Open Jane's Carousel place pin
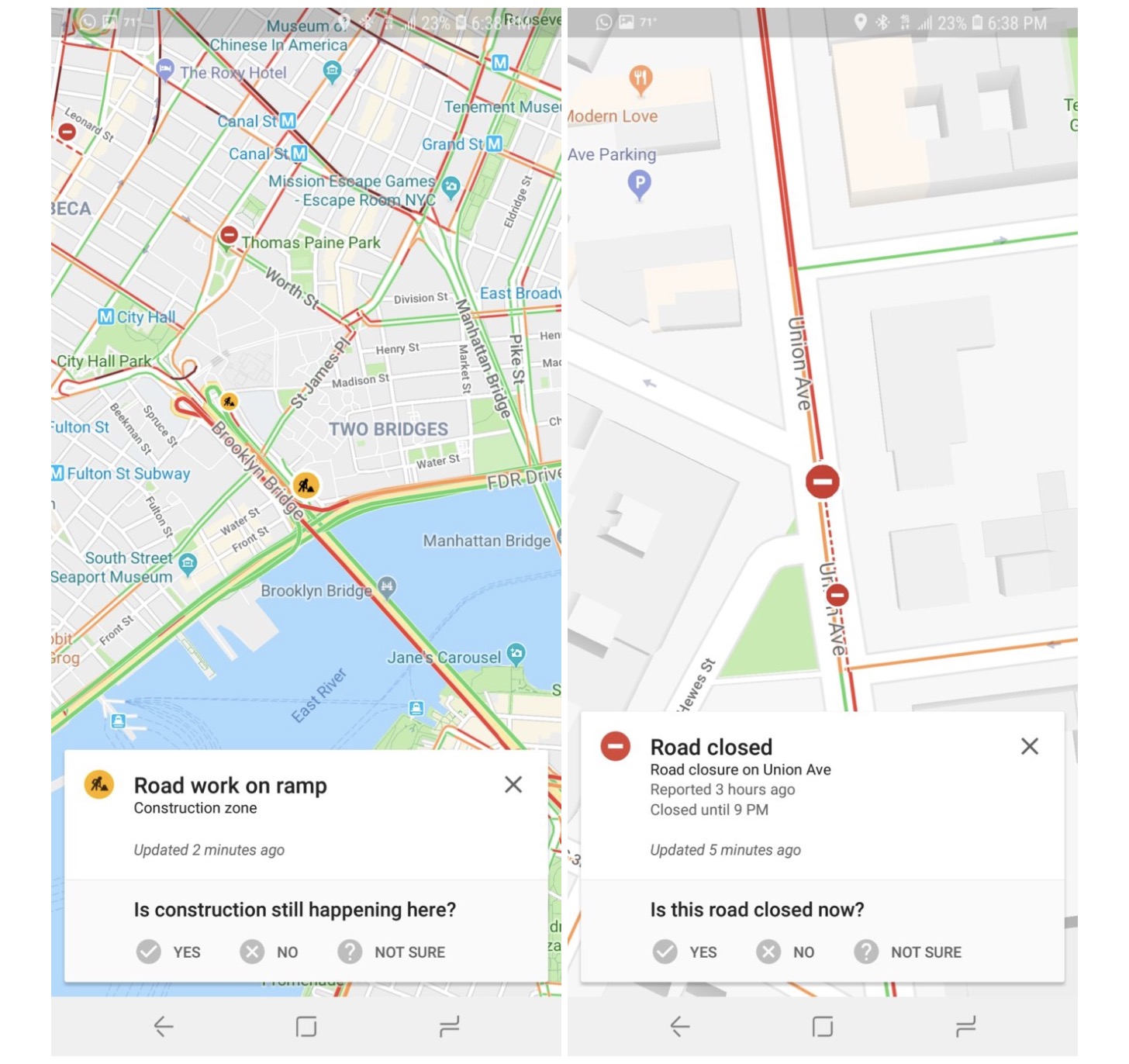 [x=516, y=653]
